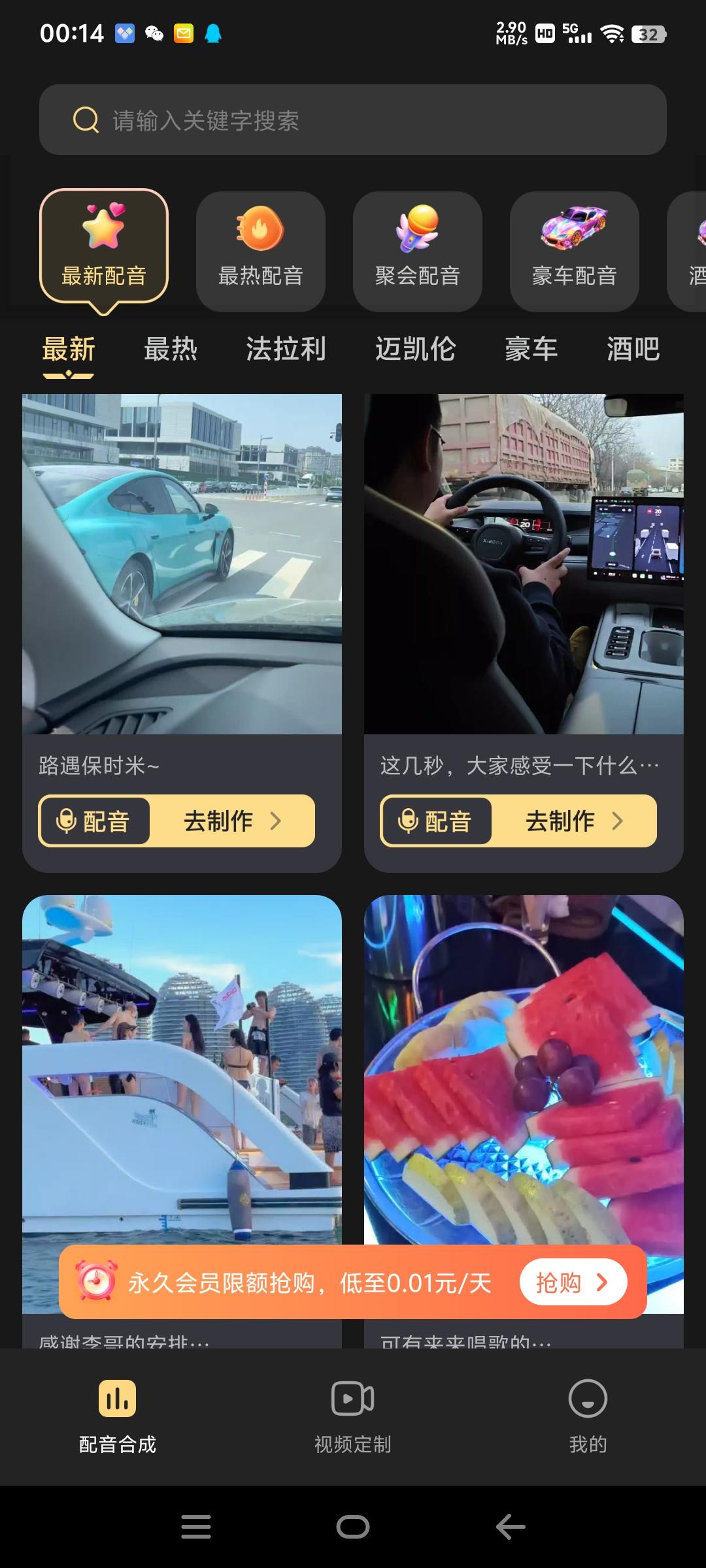Viewport: 706px width, 1568px height.
Task: Open the fruit platter video card
Action: (524, 1071)
